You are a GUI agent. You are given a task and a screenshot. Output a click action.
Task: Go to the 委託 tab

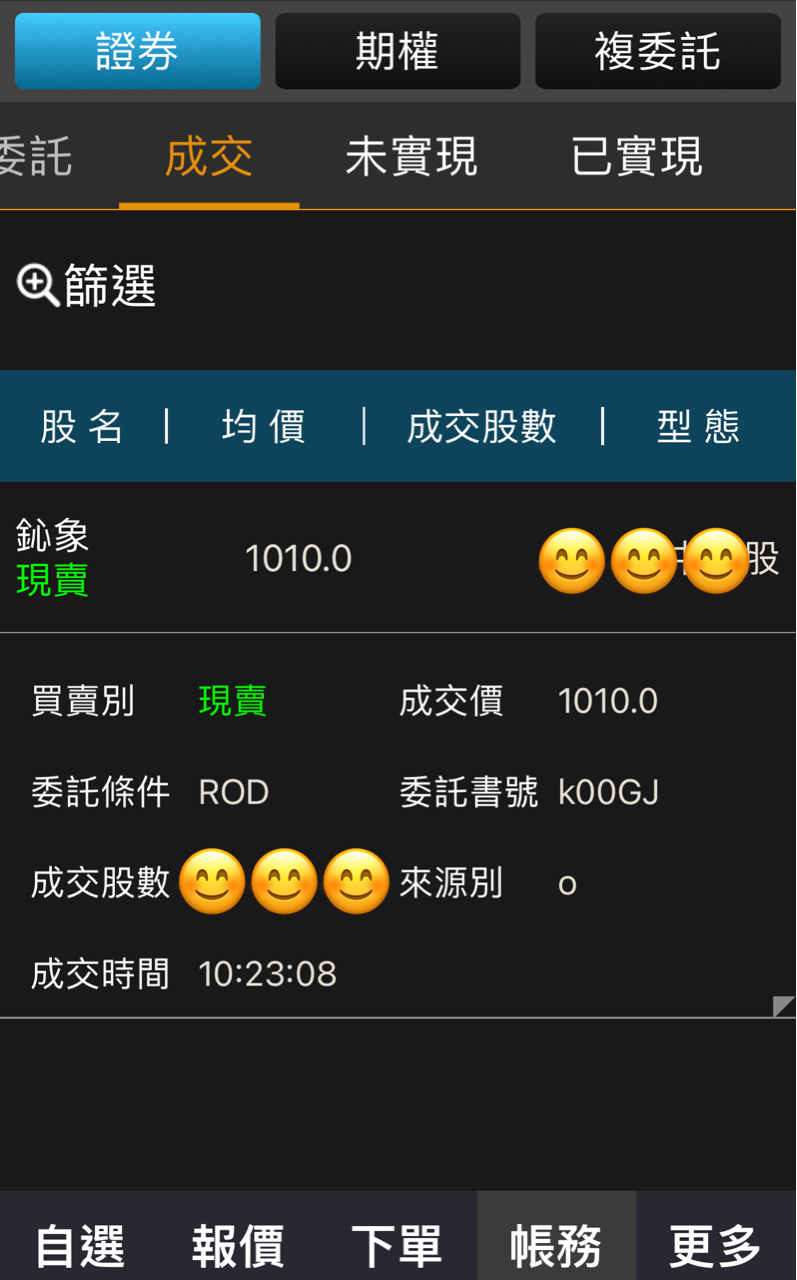click(x=36, y=158)
